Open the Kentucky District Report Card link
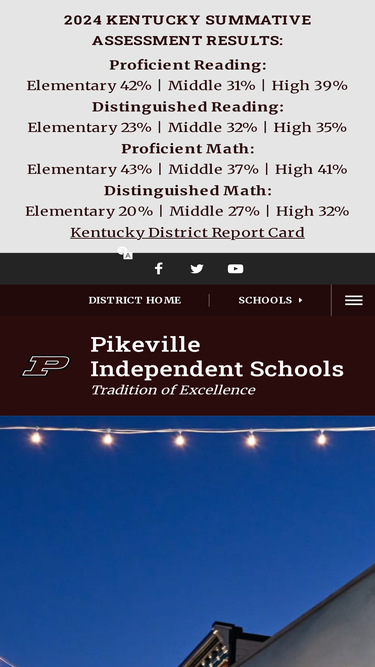The width and height of the screenshot is (375, 667). click(187, 233)
